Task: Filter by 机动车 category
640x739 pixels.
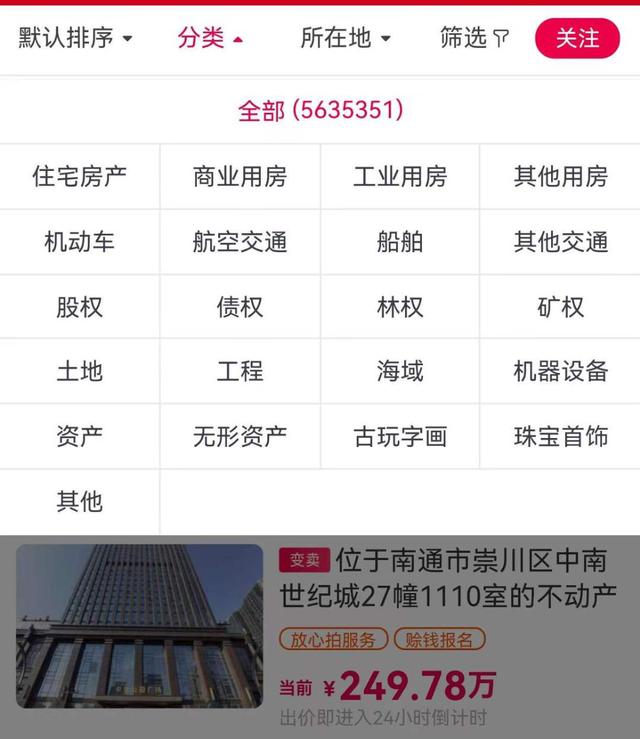Action: coord(80,242)
